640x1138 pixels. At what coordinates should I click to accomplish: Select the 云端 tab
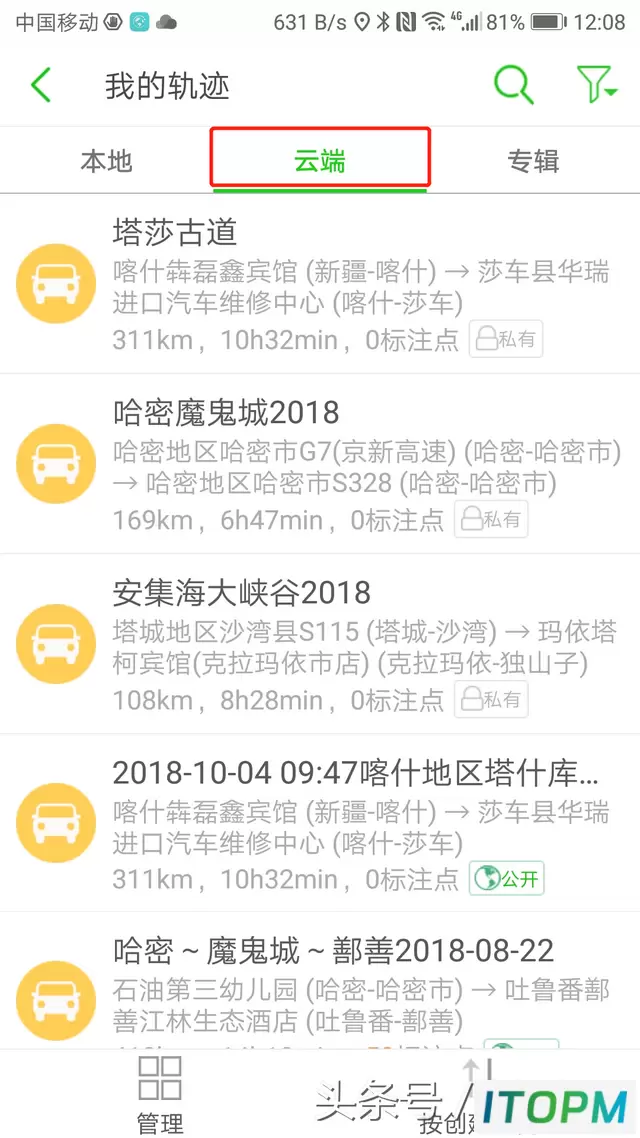(320, 160)
